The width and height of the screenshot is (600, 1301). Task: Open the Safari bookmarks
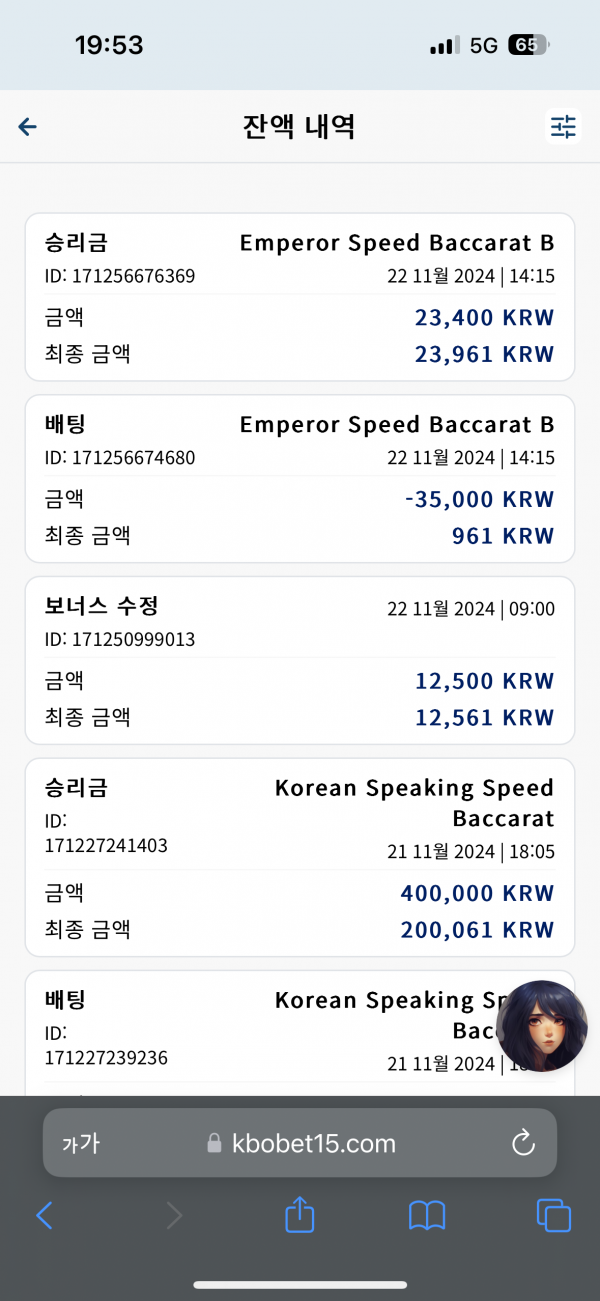tap(427, 1215)
